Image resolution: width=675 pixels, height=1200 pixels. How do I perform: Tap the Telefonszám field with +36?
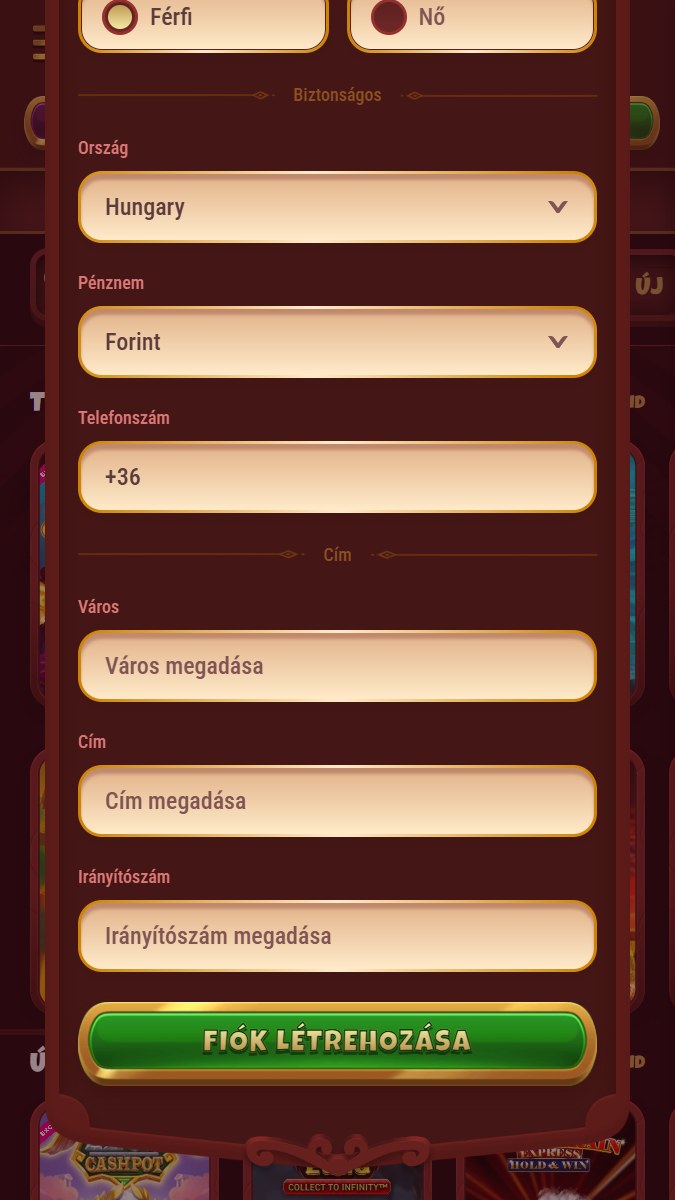pyautogui.click(x=337, y=477)
